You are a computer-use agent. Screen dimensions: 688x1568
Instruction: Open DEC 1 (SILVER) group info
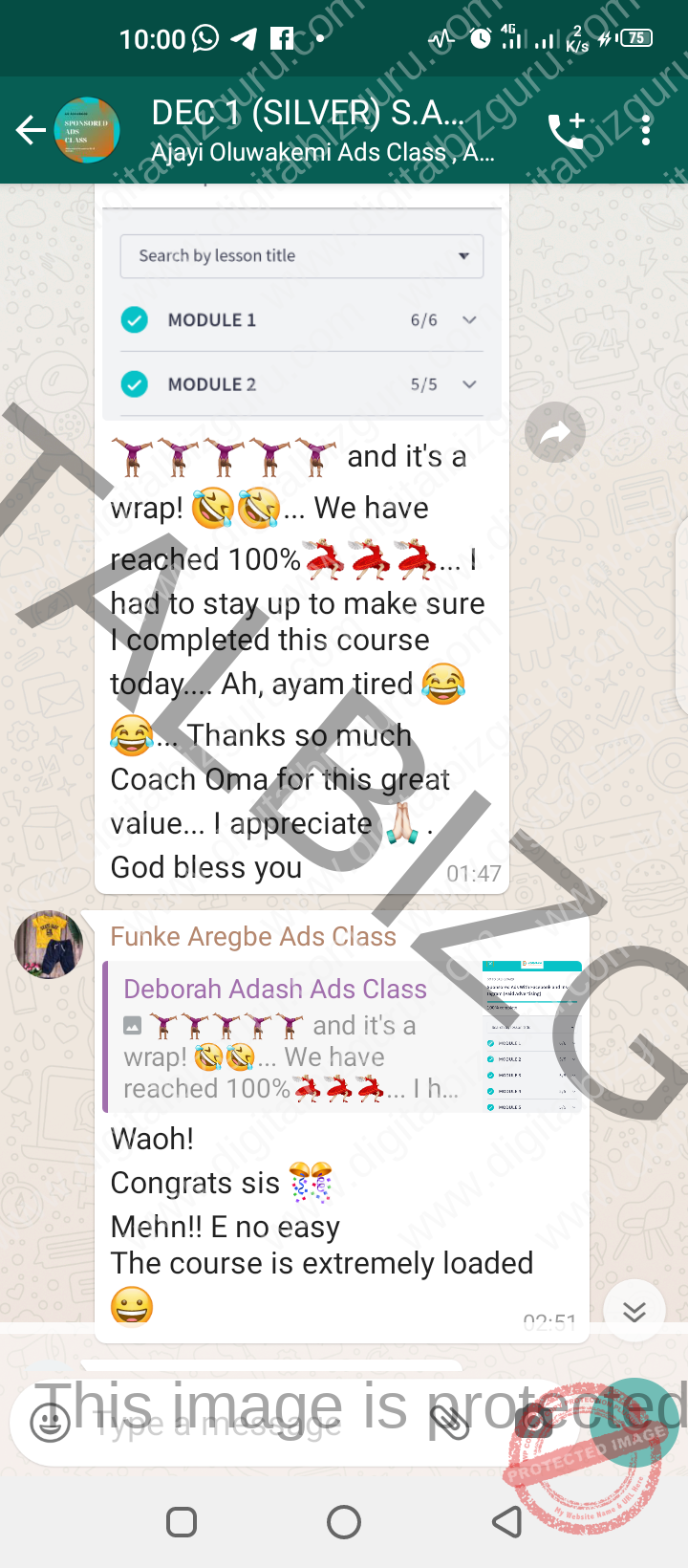point(323,130)
